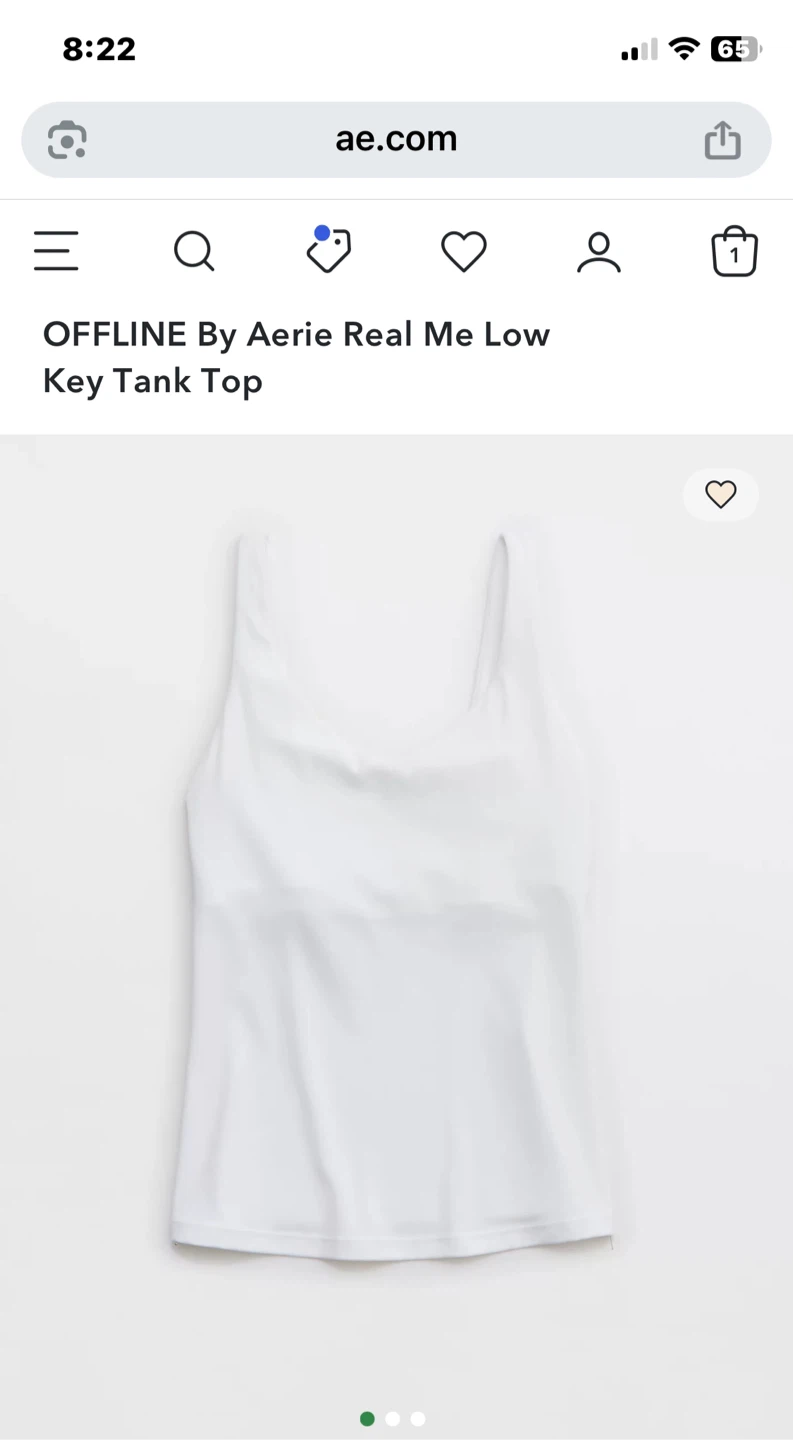Open the search icon
This screenshot has width=793, height=1440.
coord(194,252)
